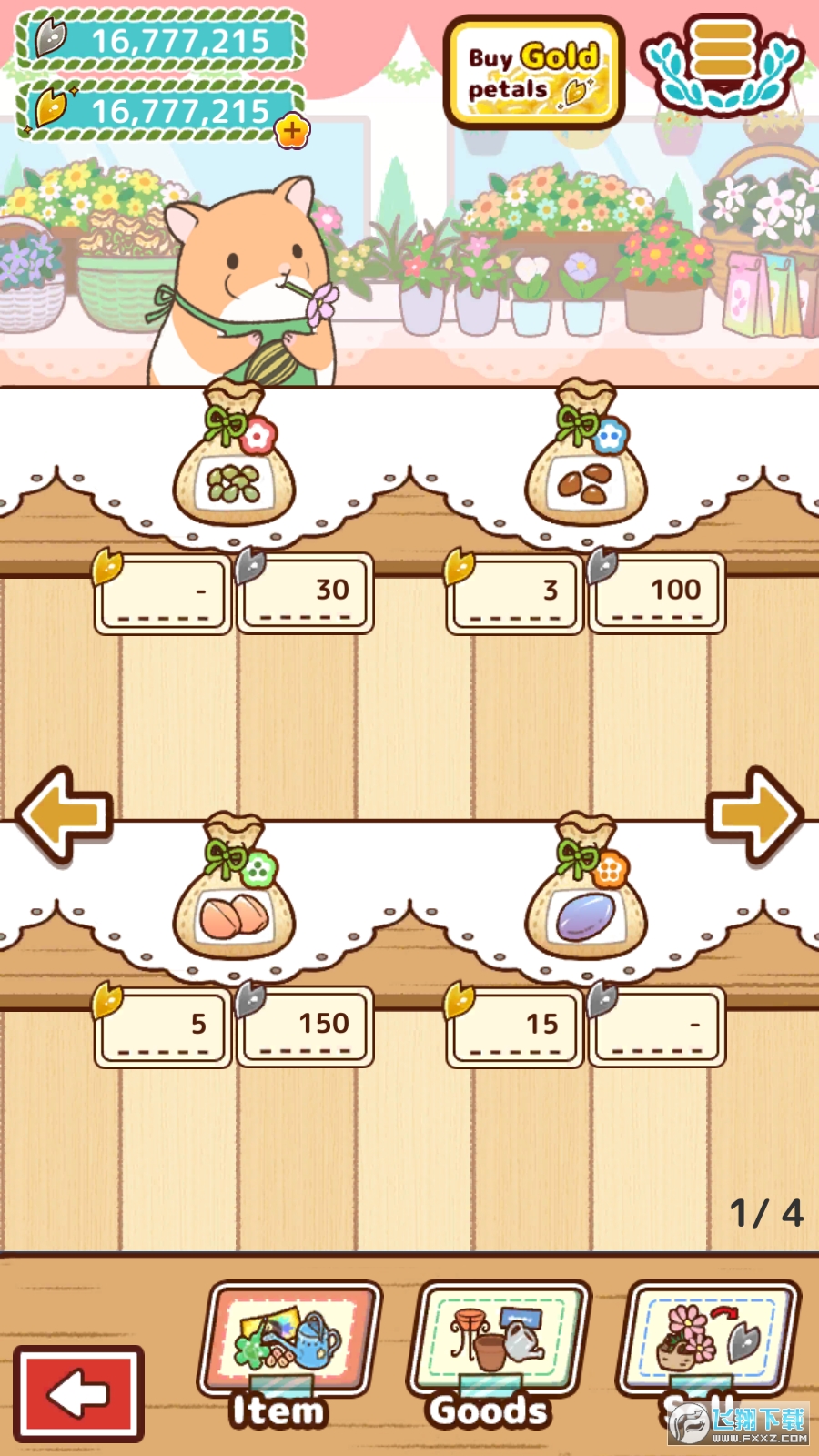Screen dimensions: 819x1456
Task: Select the orange flower seed bag
Action: coord(587,892)
